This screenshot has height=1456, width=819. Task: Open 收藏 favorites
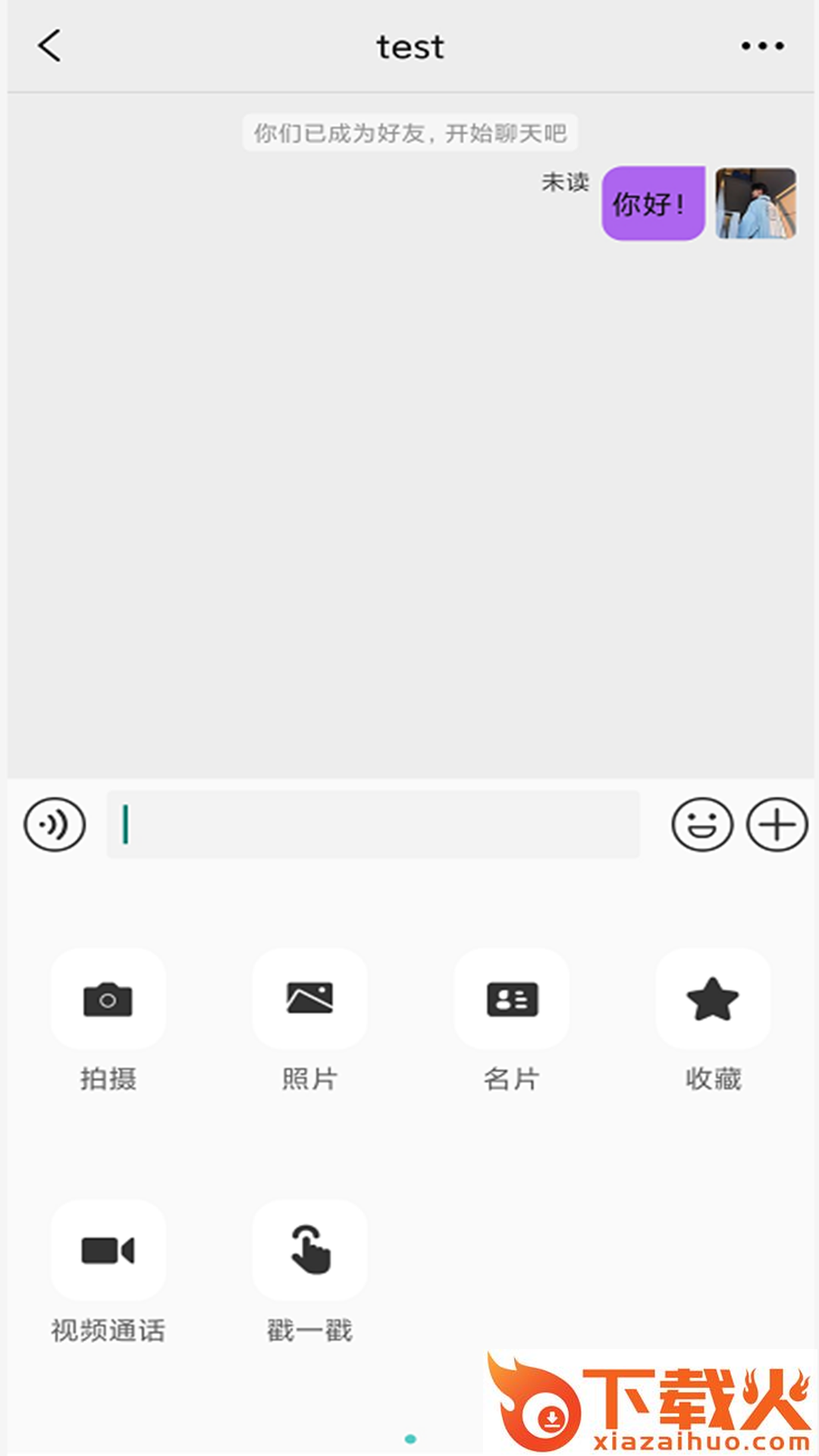713,999
